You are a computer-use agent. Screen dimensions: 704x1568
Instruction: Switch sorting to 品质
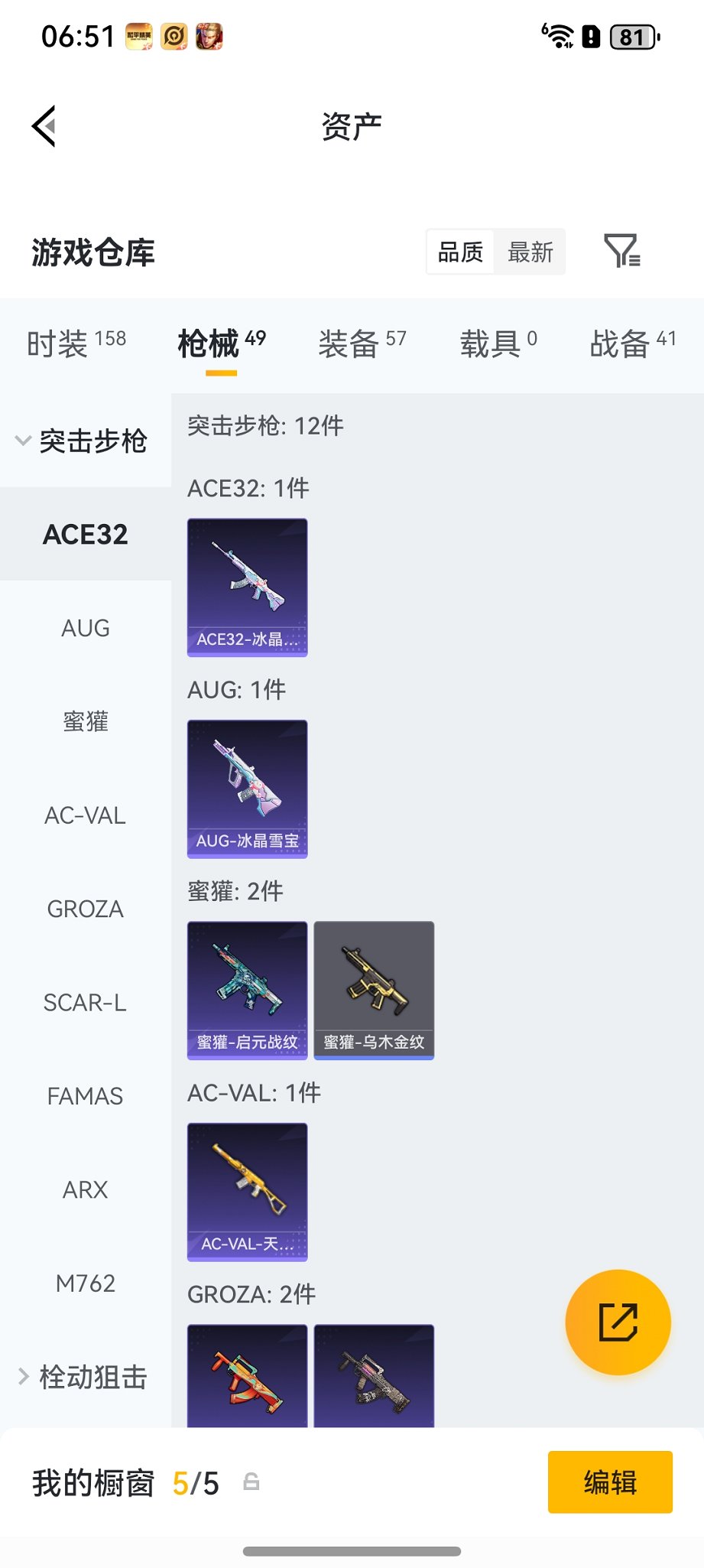459,252
